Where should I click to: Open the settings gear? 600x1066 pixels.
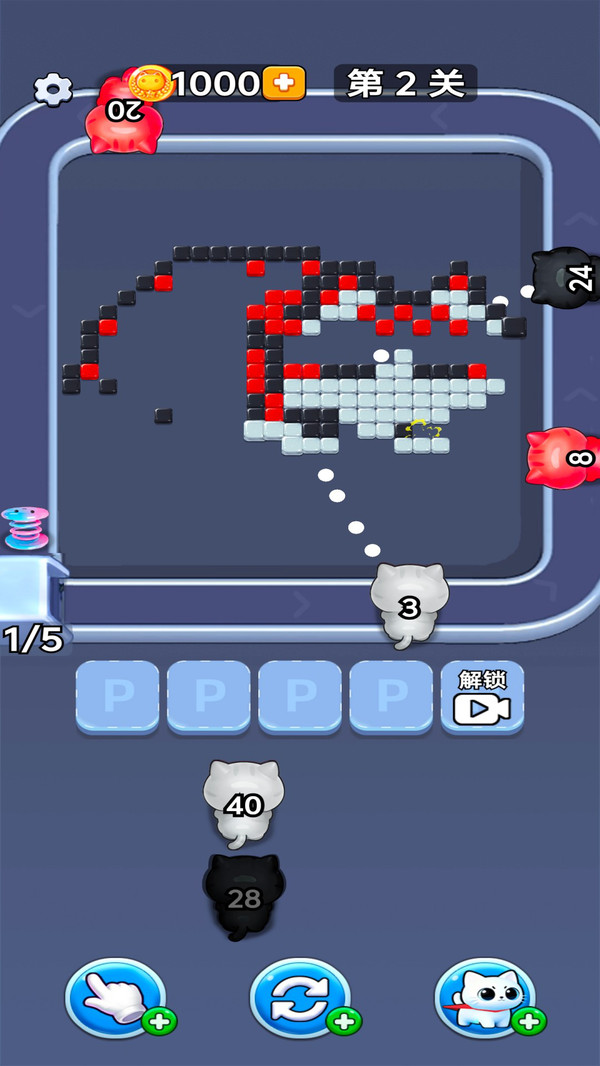point(53,90)
